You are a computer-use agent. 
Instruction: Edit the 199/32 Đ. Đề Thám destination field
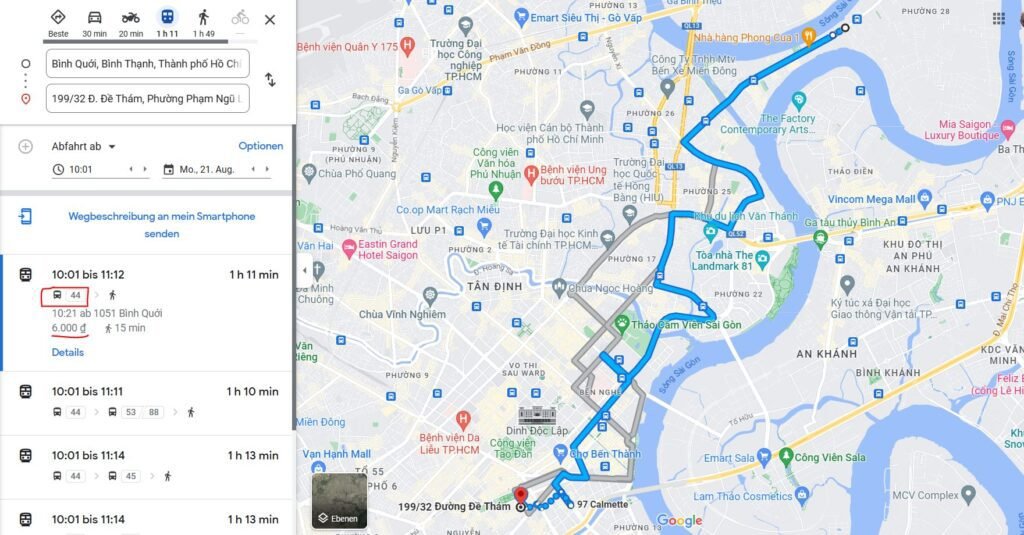(x=147, y=99)
